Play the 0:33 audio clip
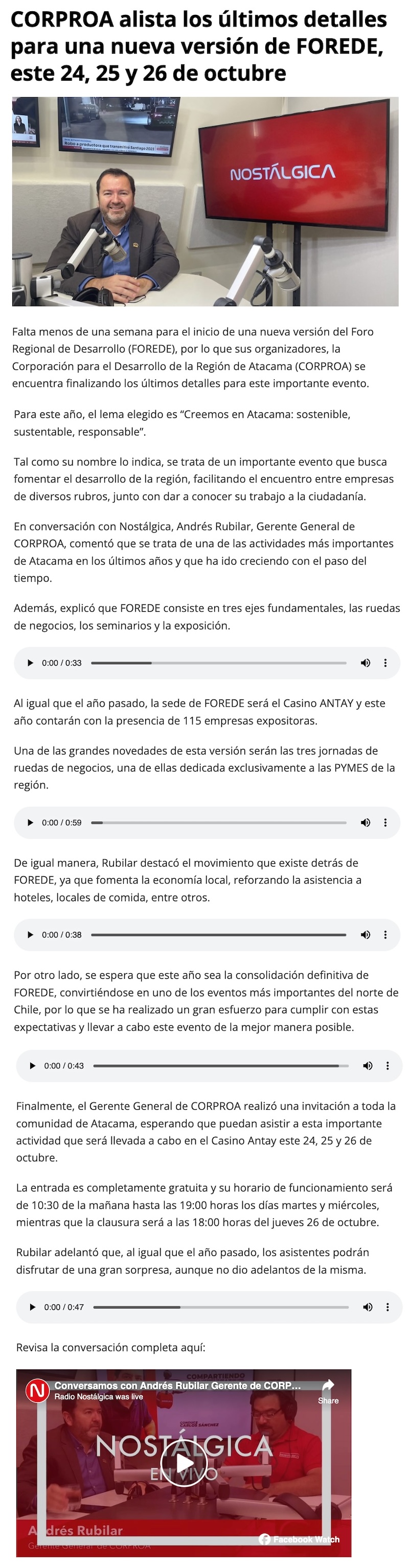This screenshot has width=409, height=1568. coord(30,663)
